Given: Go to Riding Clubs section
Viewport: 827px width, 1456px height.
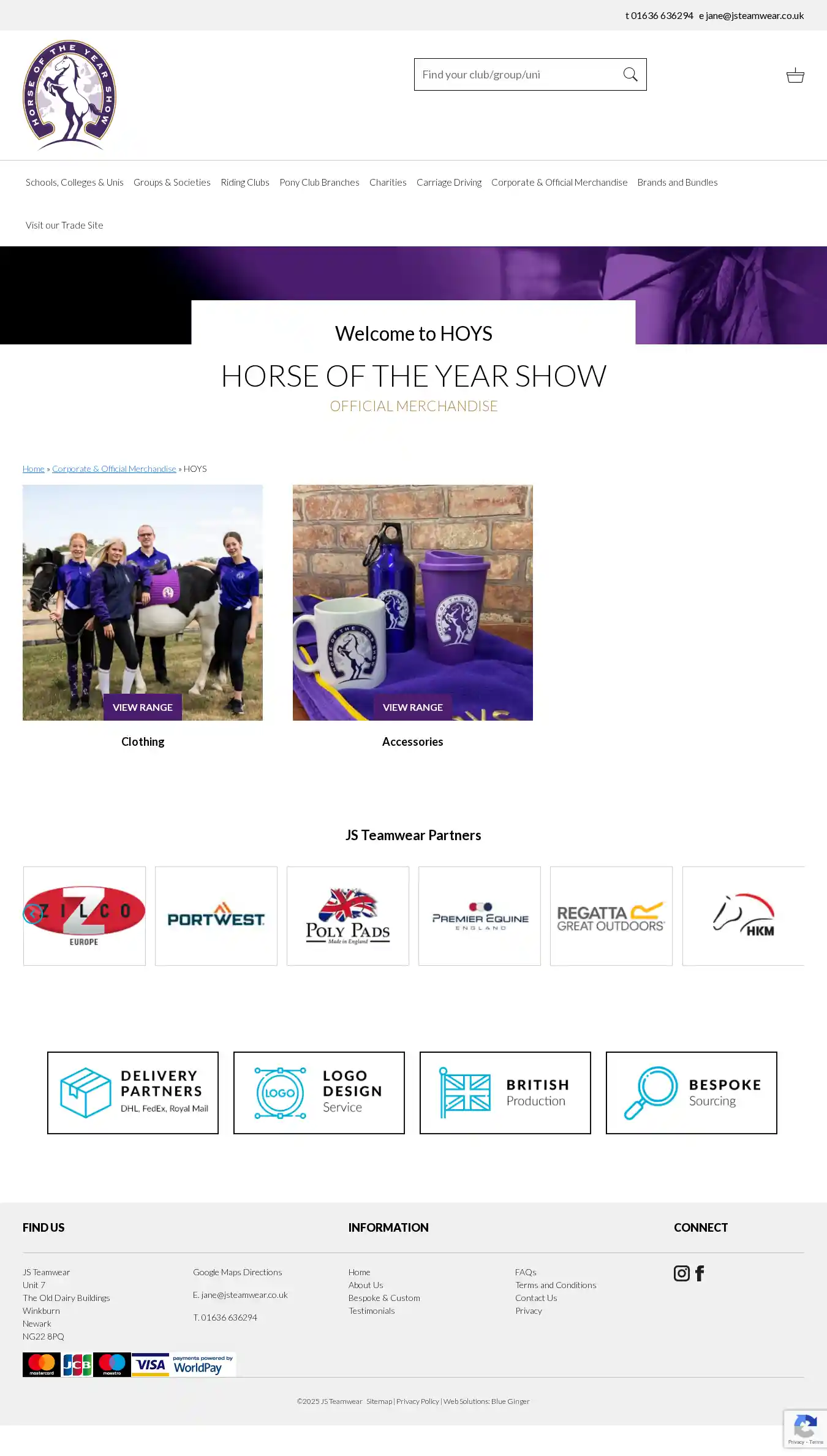Looking at the screenshot, I should [x=244, y=182].
